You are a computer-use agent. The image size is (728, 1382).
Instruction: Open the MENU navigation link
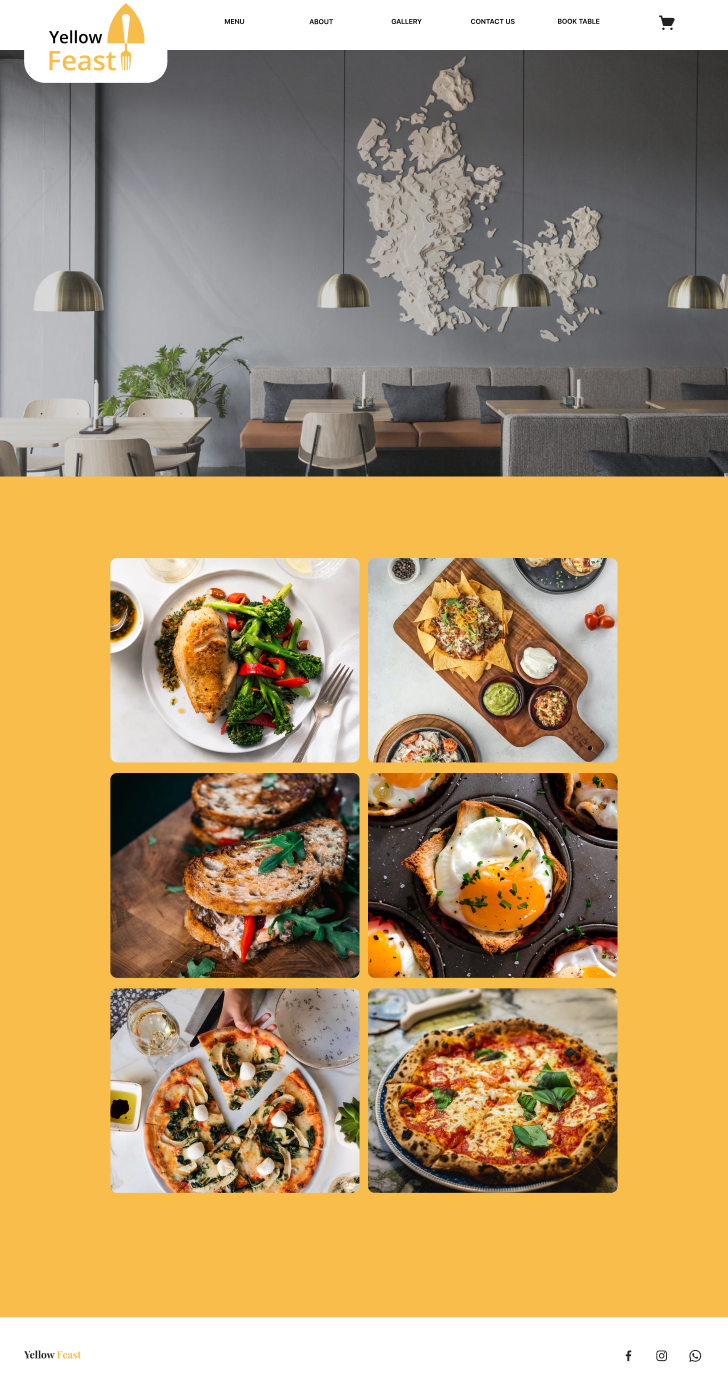coord(234,21)
